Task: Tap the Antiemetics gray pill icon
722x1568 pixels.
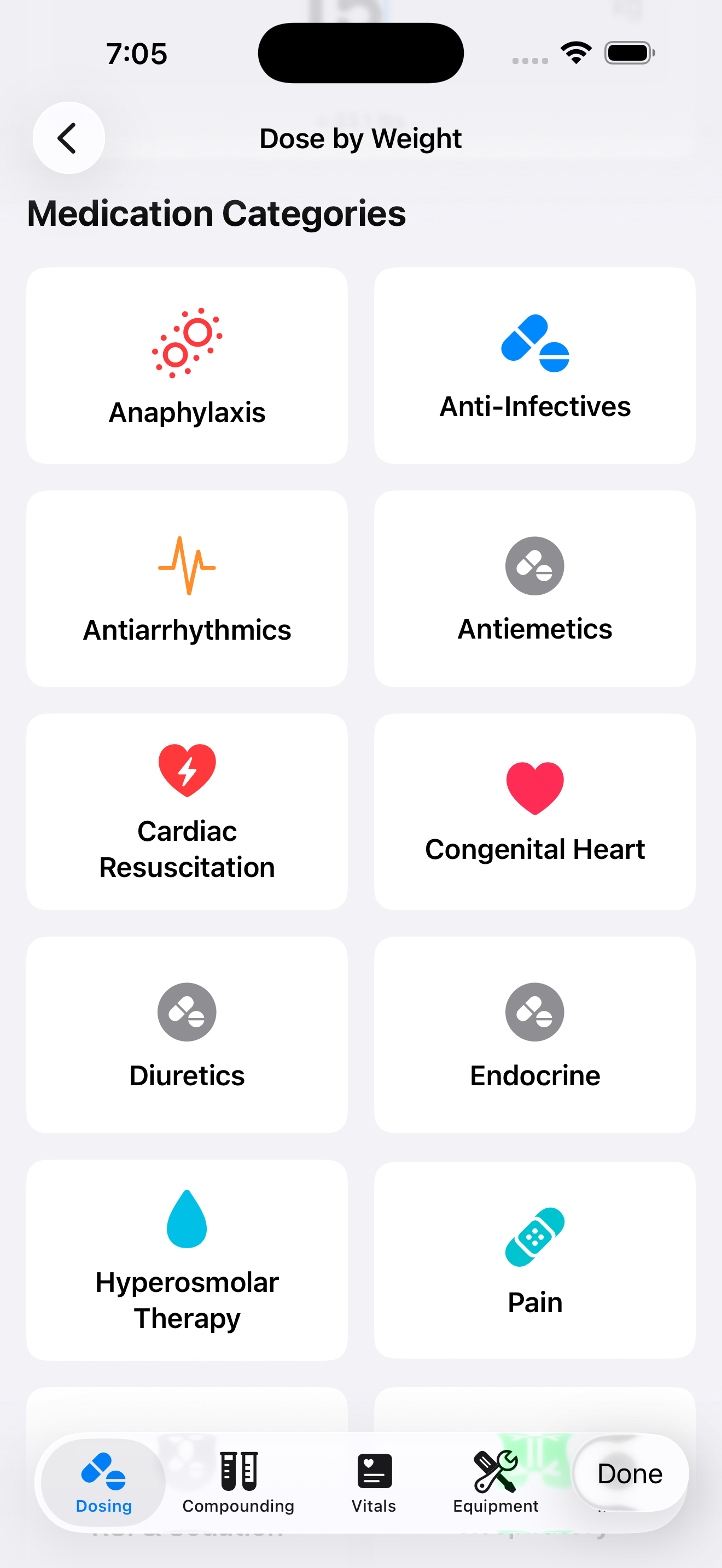Action: click(x=534, y=565)
